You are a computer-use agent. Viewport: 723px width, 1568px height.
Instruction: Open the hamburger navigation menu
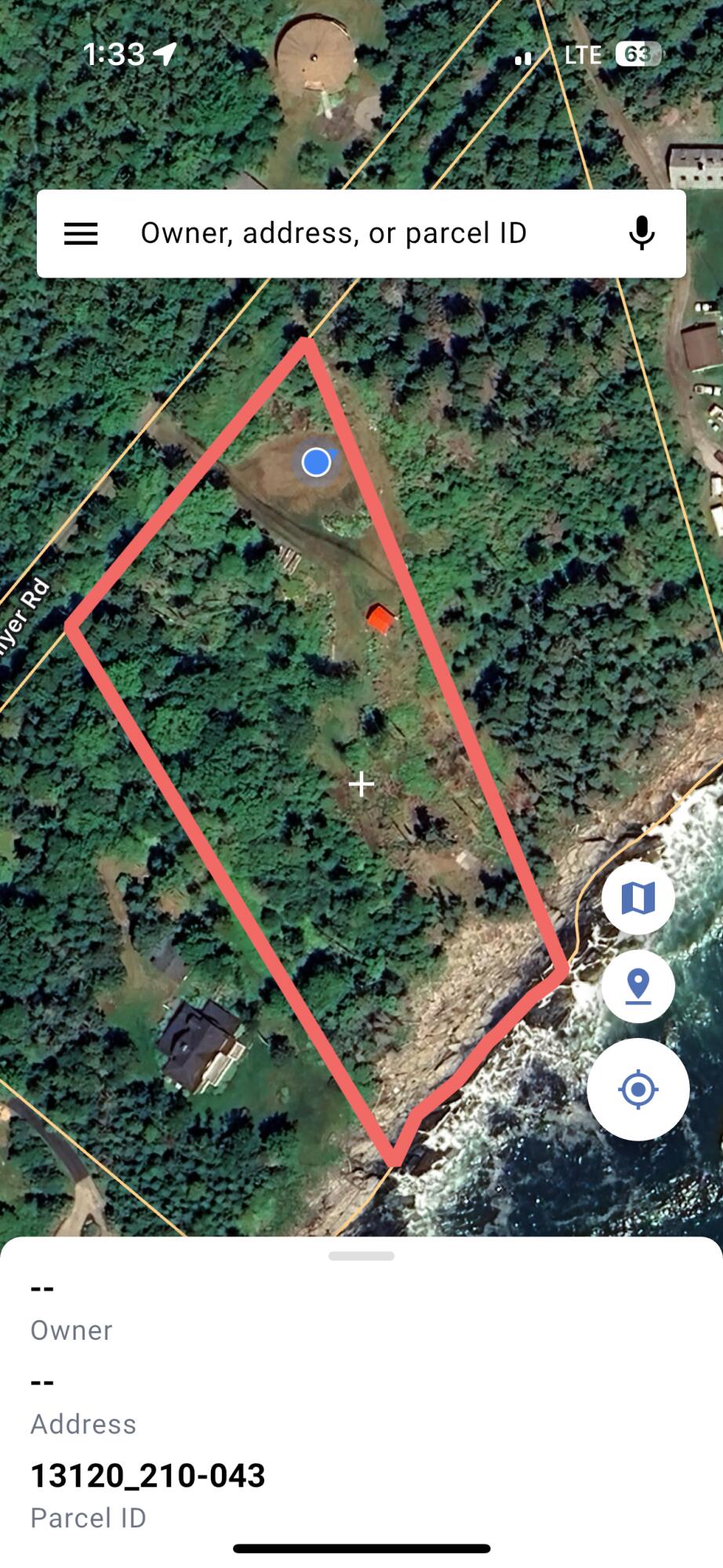point(79,233)
